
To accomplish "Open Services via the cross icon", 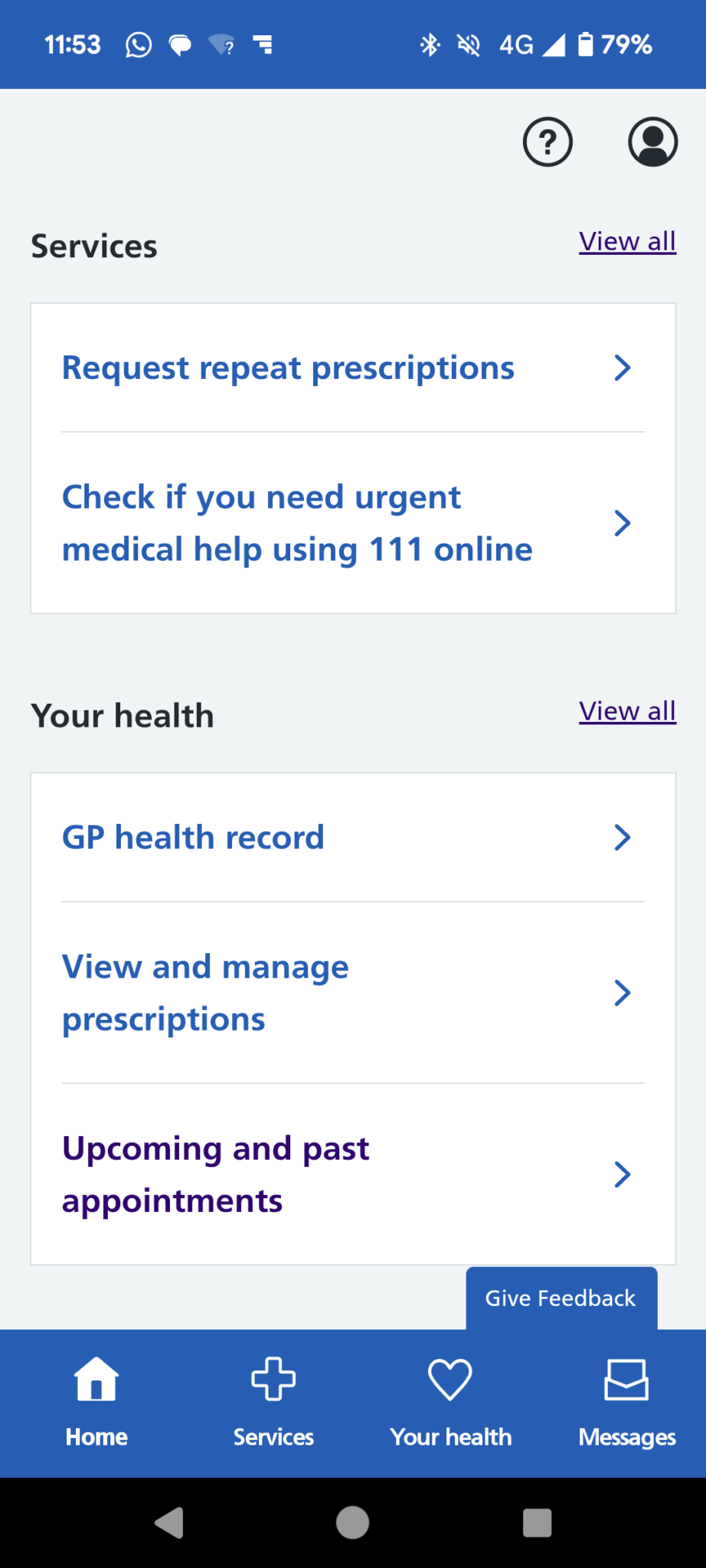I will click(273, 1378).
